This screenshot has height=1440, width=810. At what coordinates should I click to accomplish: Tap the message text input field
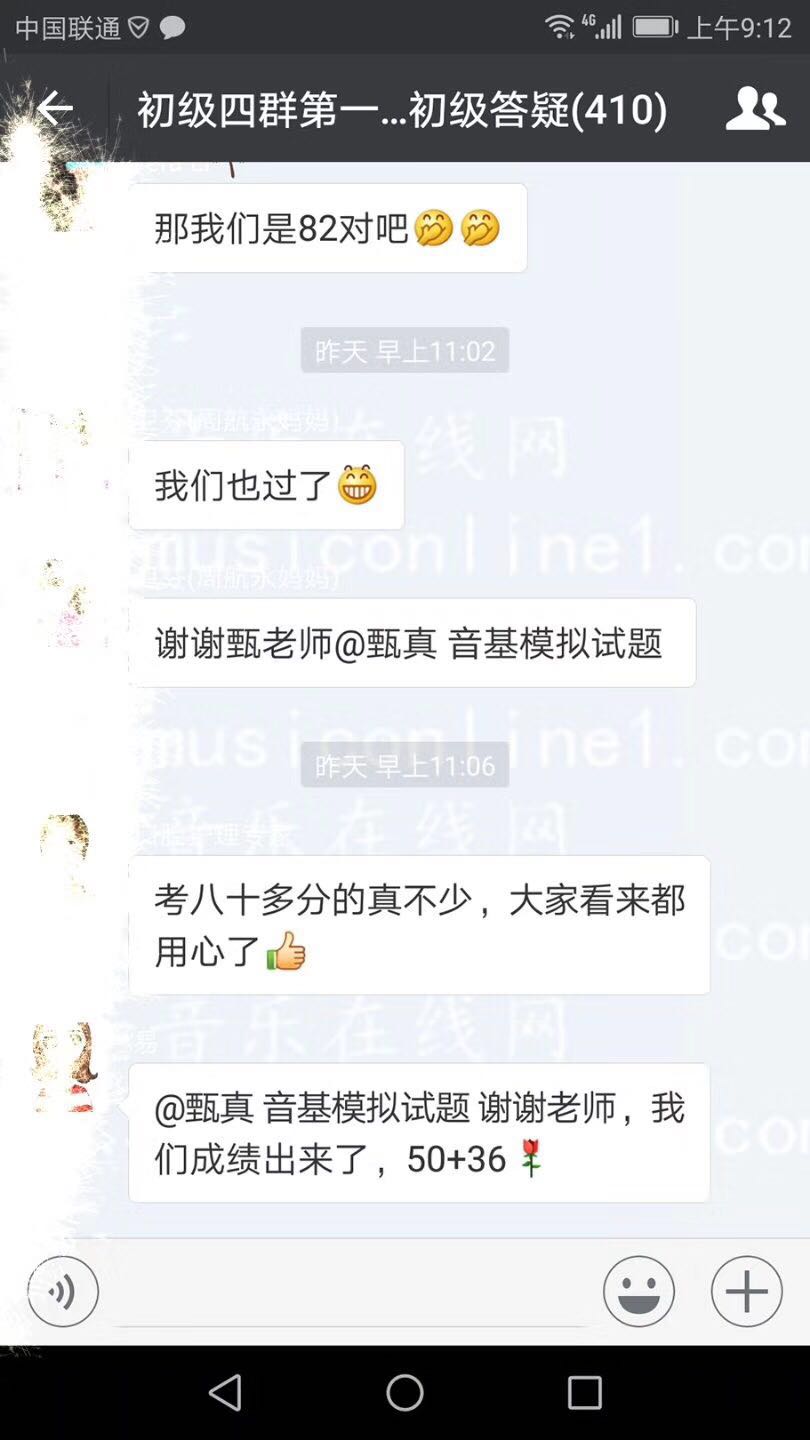(350, 1291)
